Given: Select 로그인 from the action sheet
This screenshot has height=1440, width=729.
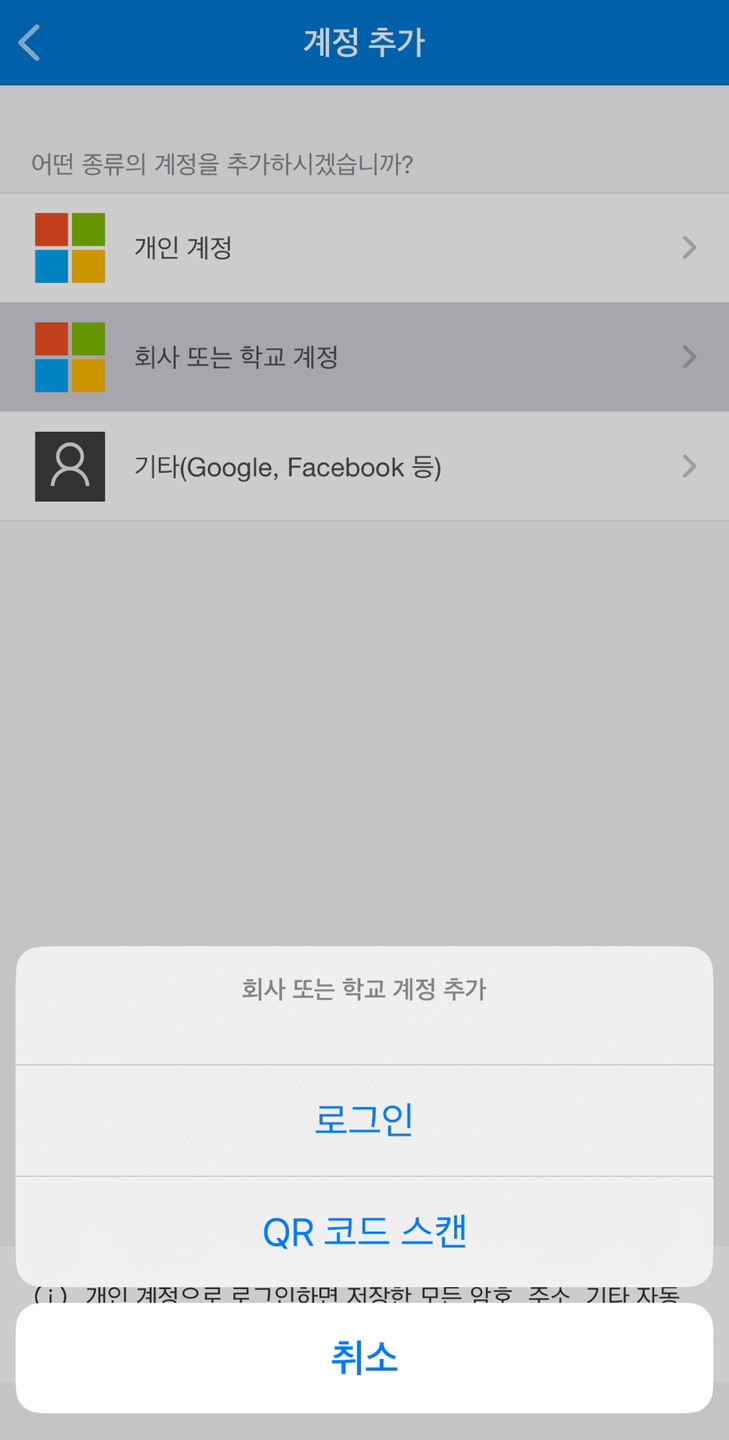Looking at the screenshot, I should point(364,1119).
